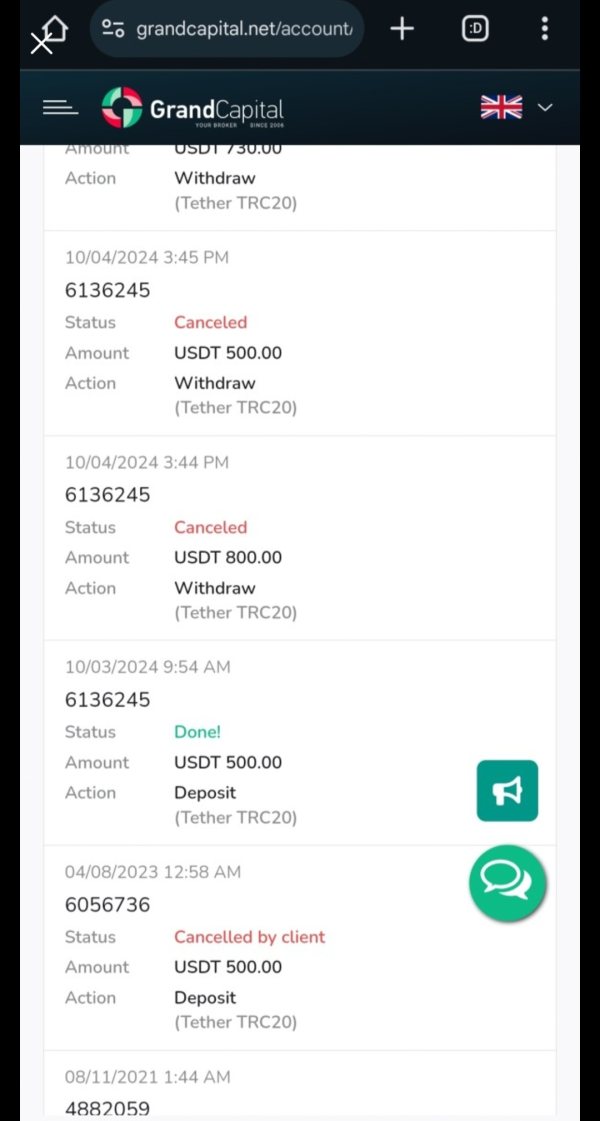
Task: Go to the Grand Capital homepage via the logo
Action: [x=193, y=108]
